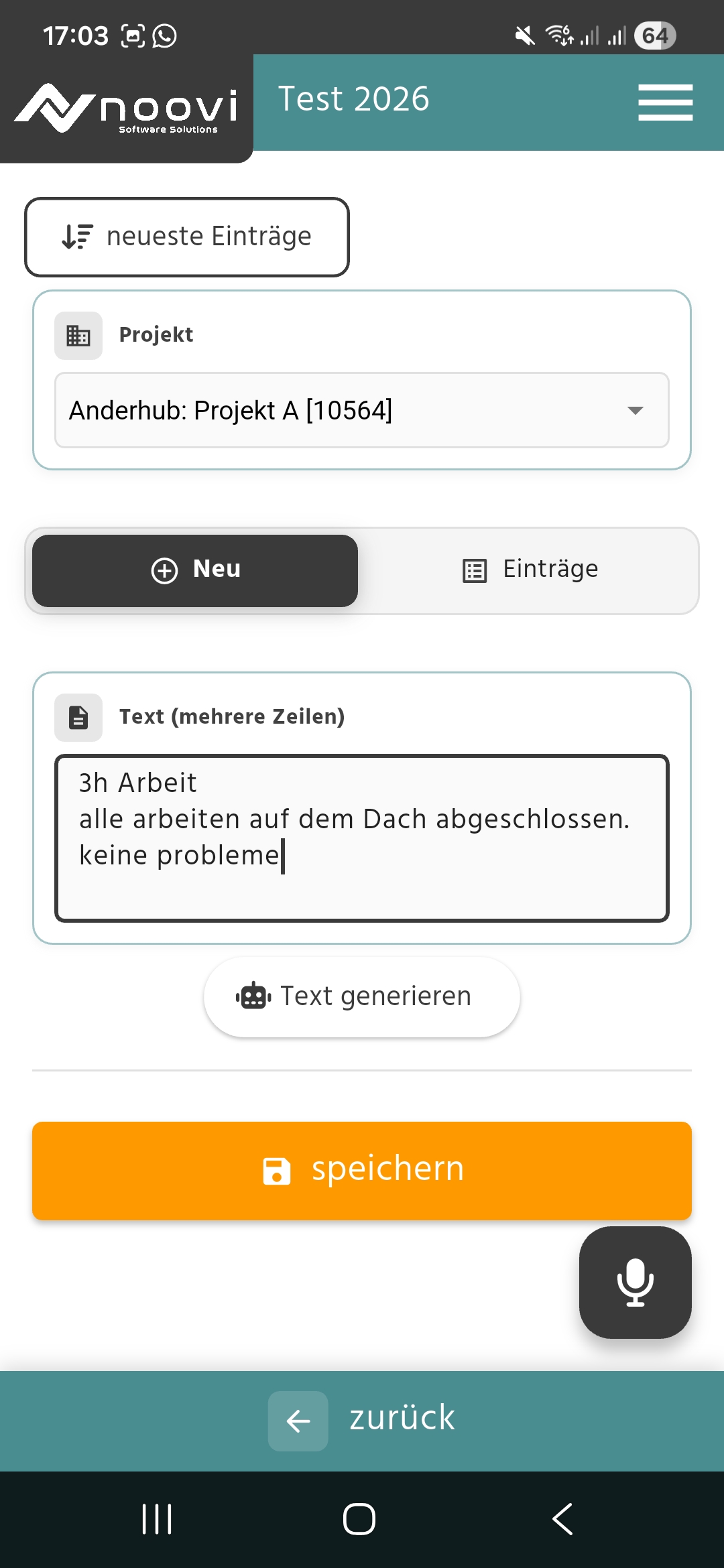
Task: Tap the neueste Einträge sort button
Action: (x=187, y=237)
